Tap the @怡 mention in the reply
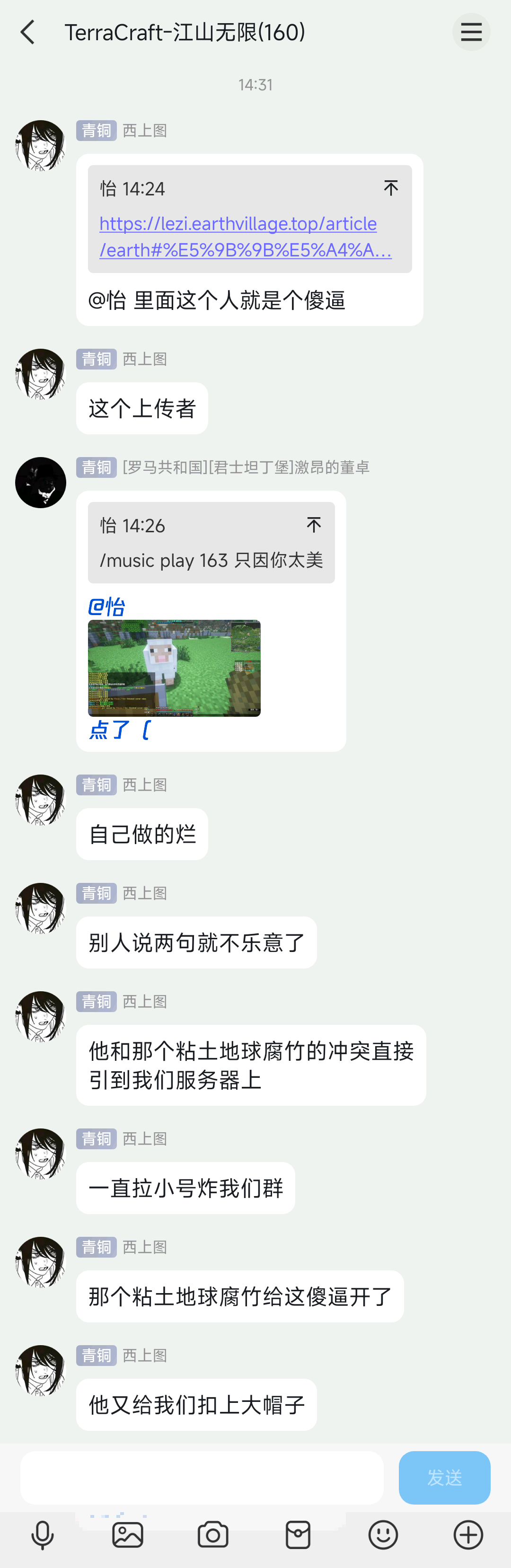This screenshot has height=1568, width=511. (106, 606)
